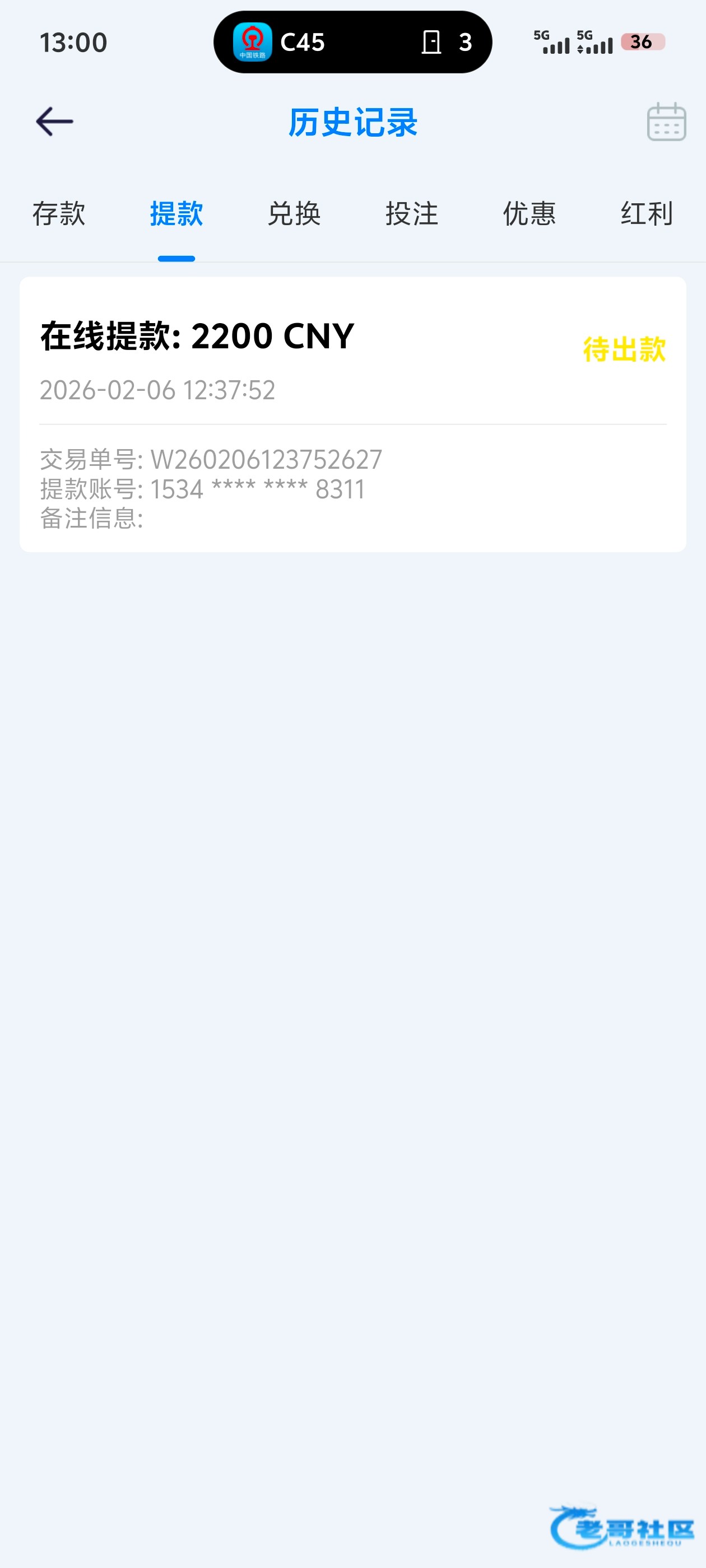The height and width of the screenshot is (1568, 706).
Task: Go back using the arrow icon
Action: (x=54, y=122)
